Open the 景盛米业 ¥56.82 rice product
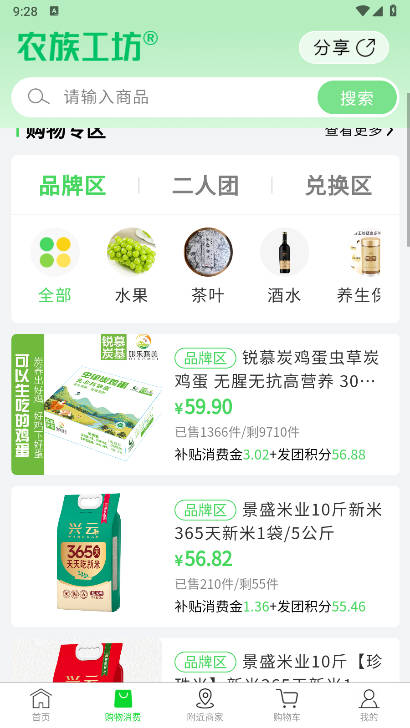Image resolution: width=410 pixels, height=728 pixels. (205, 556)
